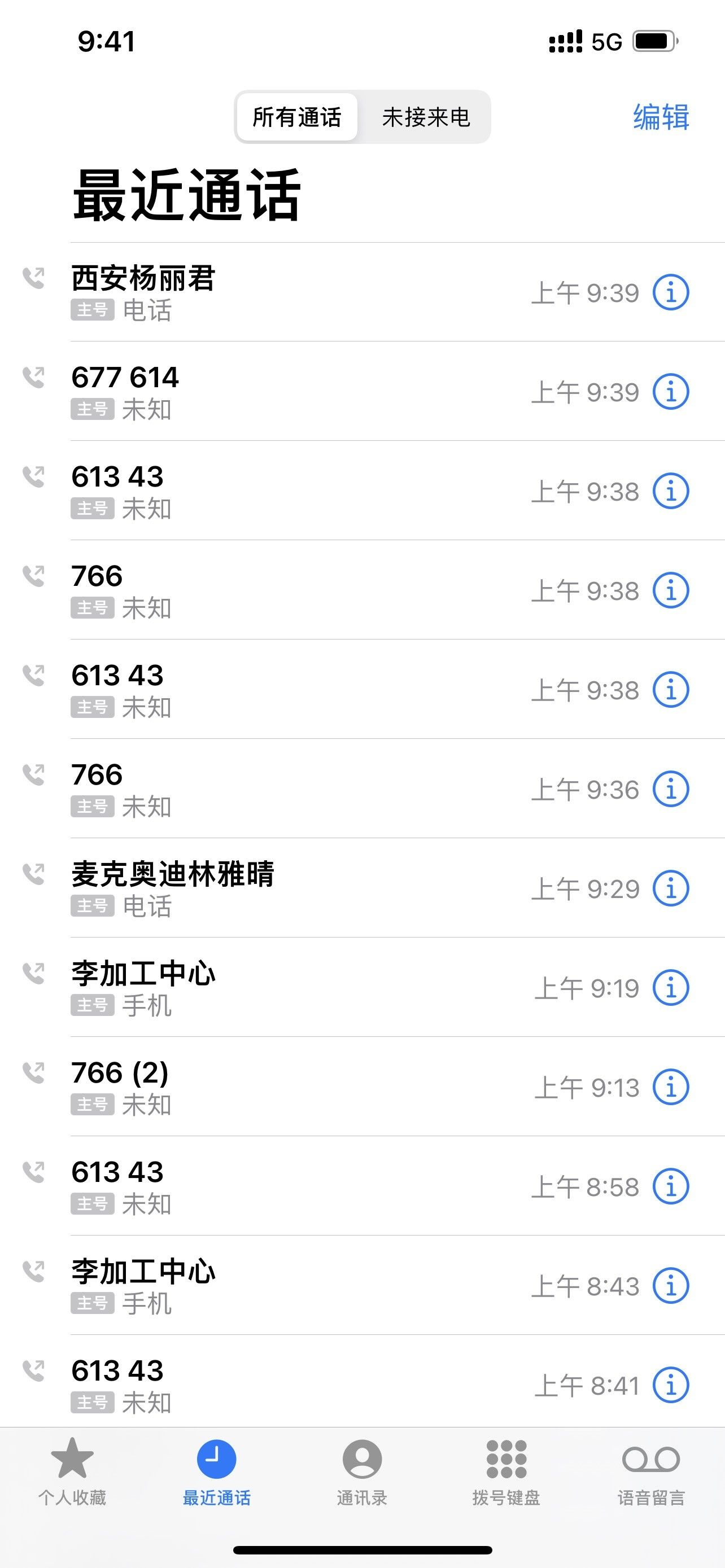Open info for 西安杨丽君
This screenshot has height=1568, width=725.
click(671, 292)
